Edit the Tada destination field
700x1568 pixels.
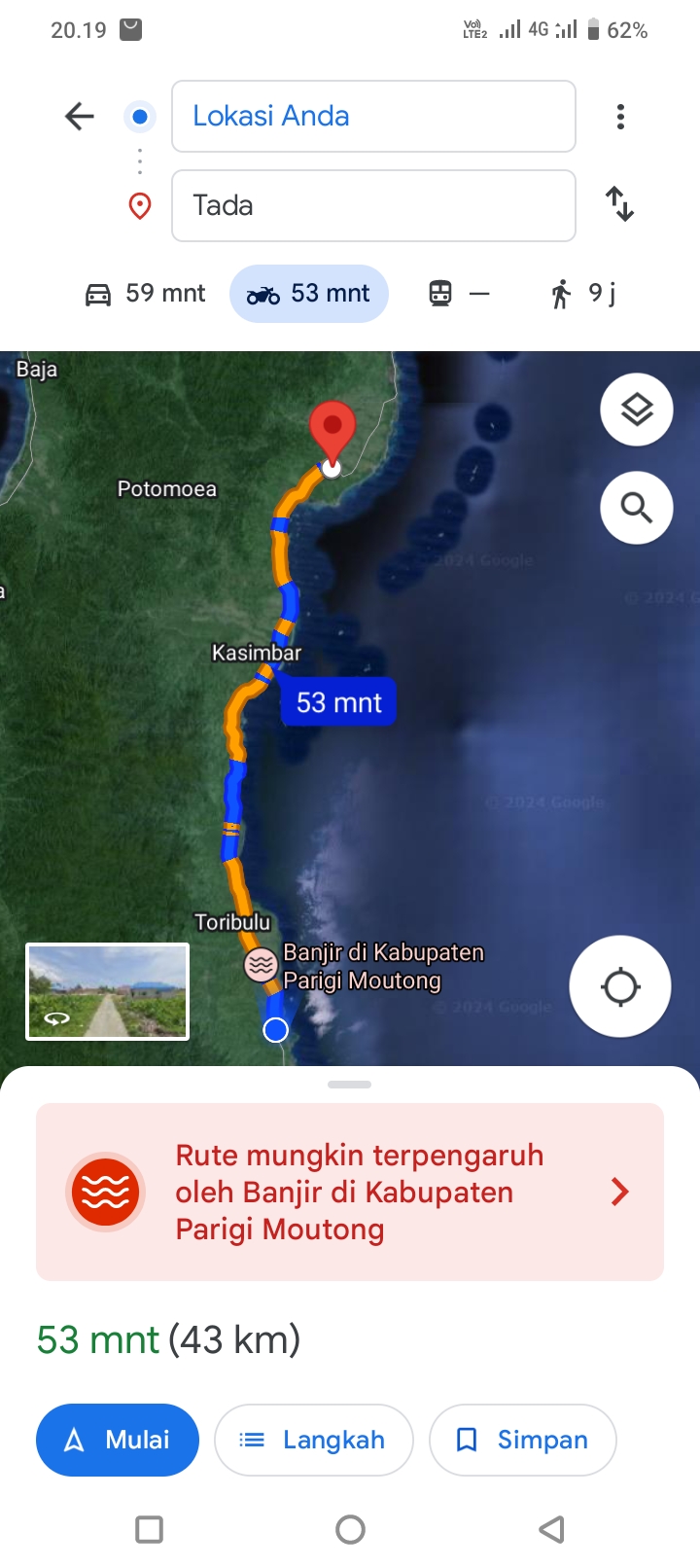[x=373, y=205]
